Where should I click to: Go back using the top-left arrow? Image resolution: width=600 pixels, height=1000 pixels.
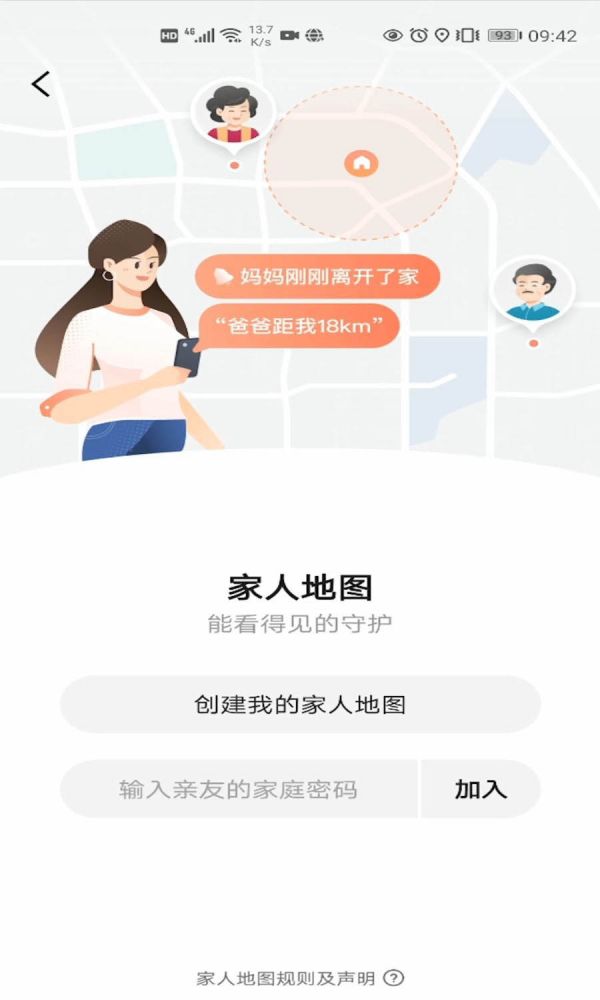point(40,85)
